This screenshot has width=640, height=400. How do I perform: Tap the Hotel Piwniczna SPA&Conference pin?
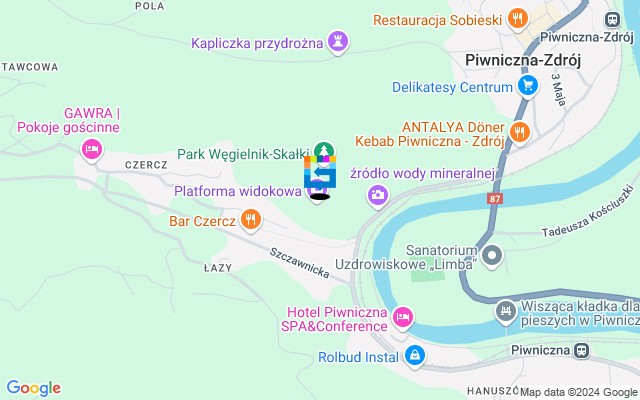(x=403, y=318)
